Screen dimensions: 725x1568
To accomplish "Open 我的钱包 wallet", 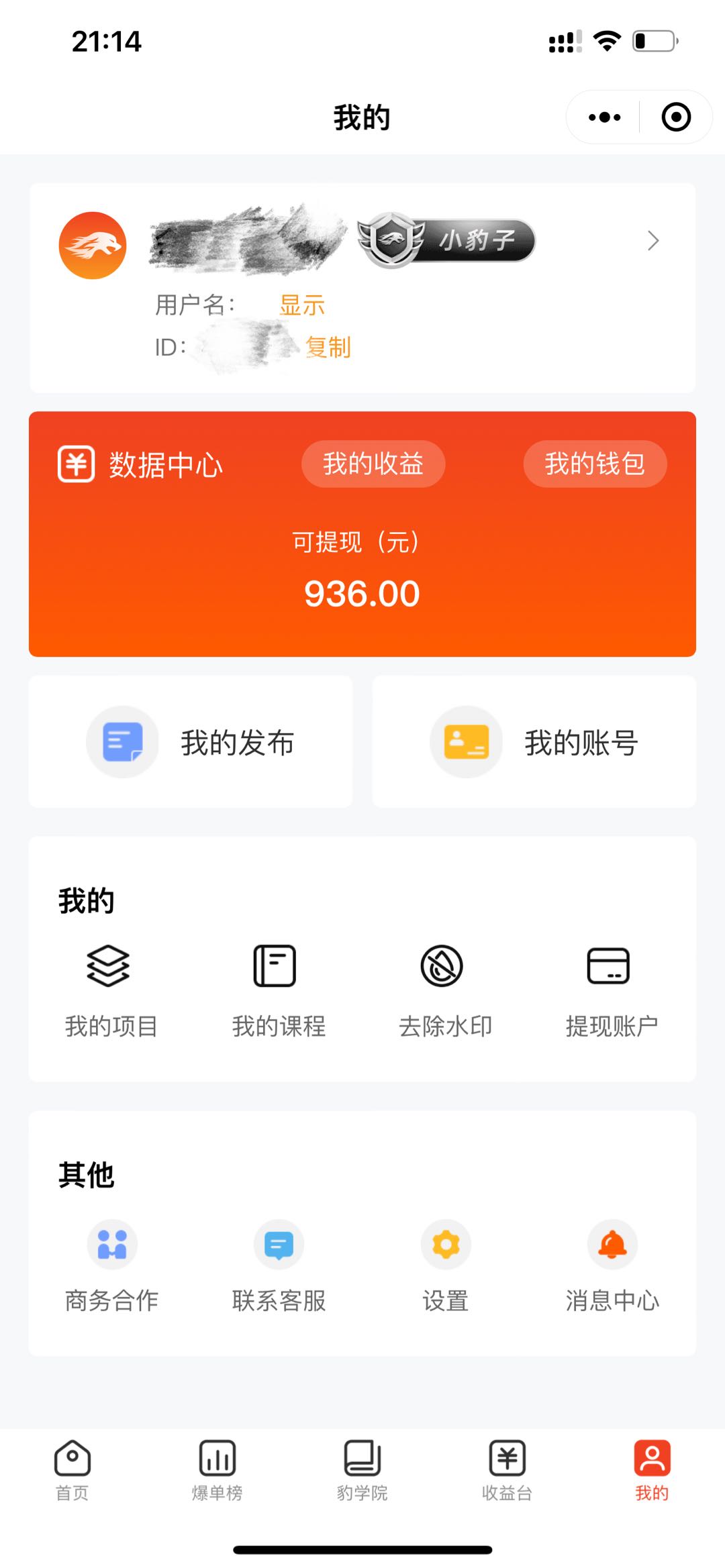I will pyautogui.click(x=595, y=464).
